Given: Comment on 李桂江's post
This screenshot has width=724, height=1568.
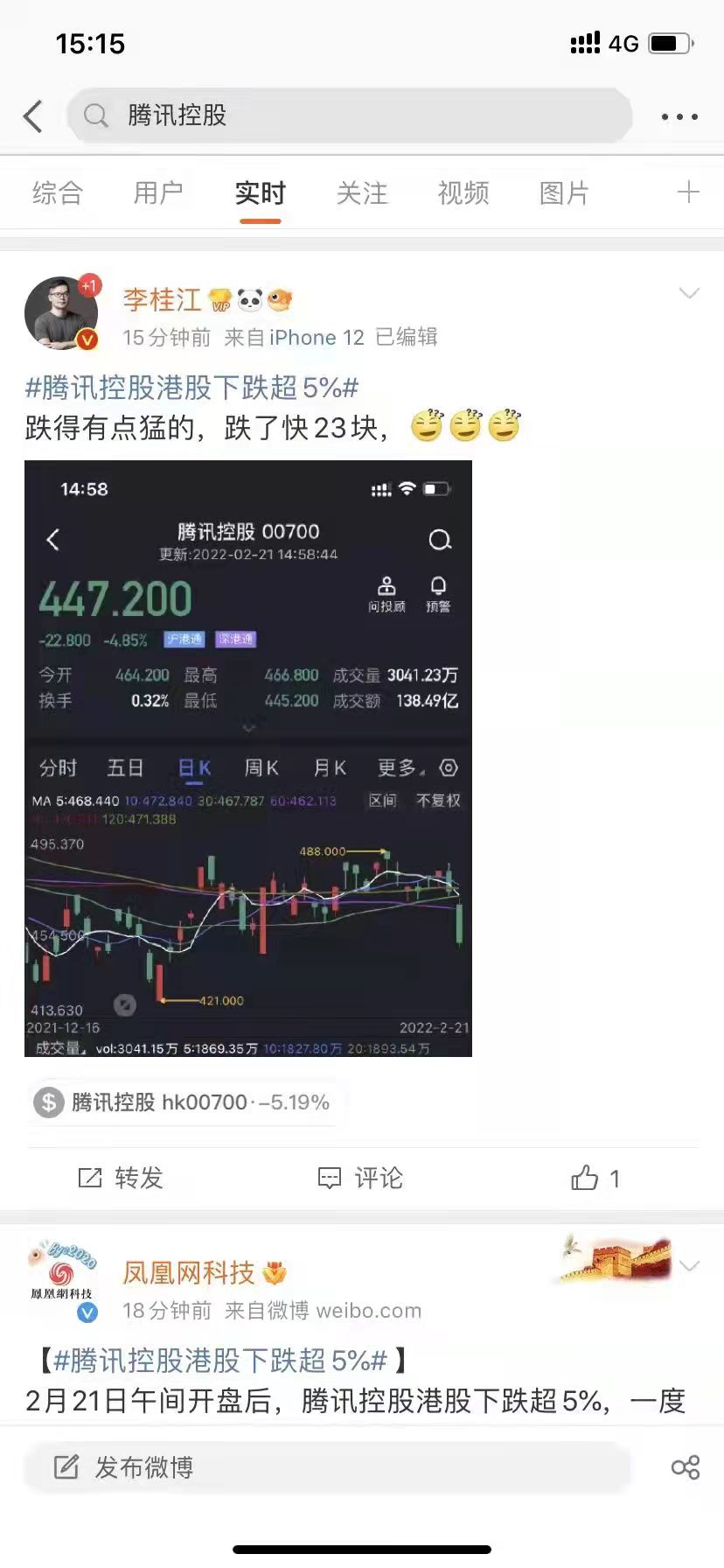Looking at the screenshot, I should 360,1178.
